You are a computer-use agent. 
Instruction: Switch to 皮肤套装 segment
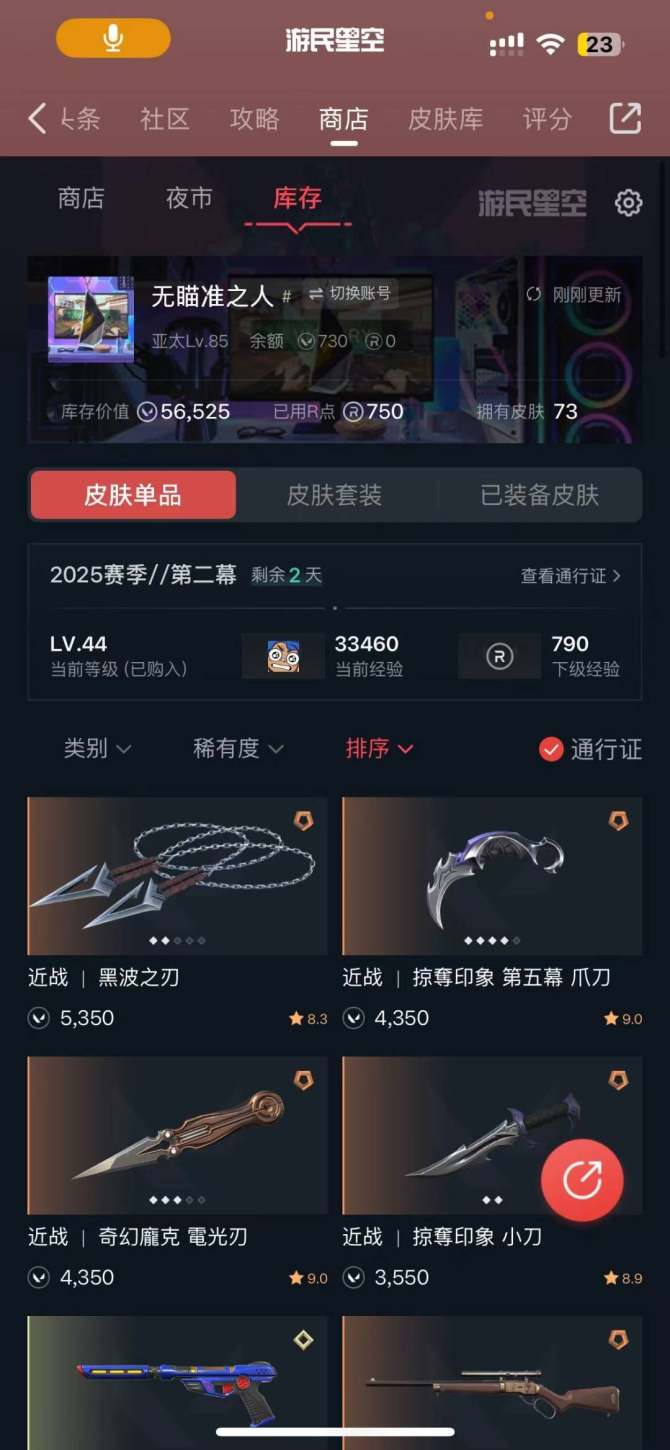[x=334, y=495]
